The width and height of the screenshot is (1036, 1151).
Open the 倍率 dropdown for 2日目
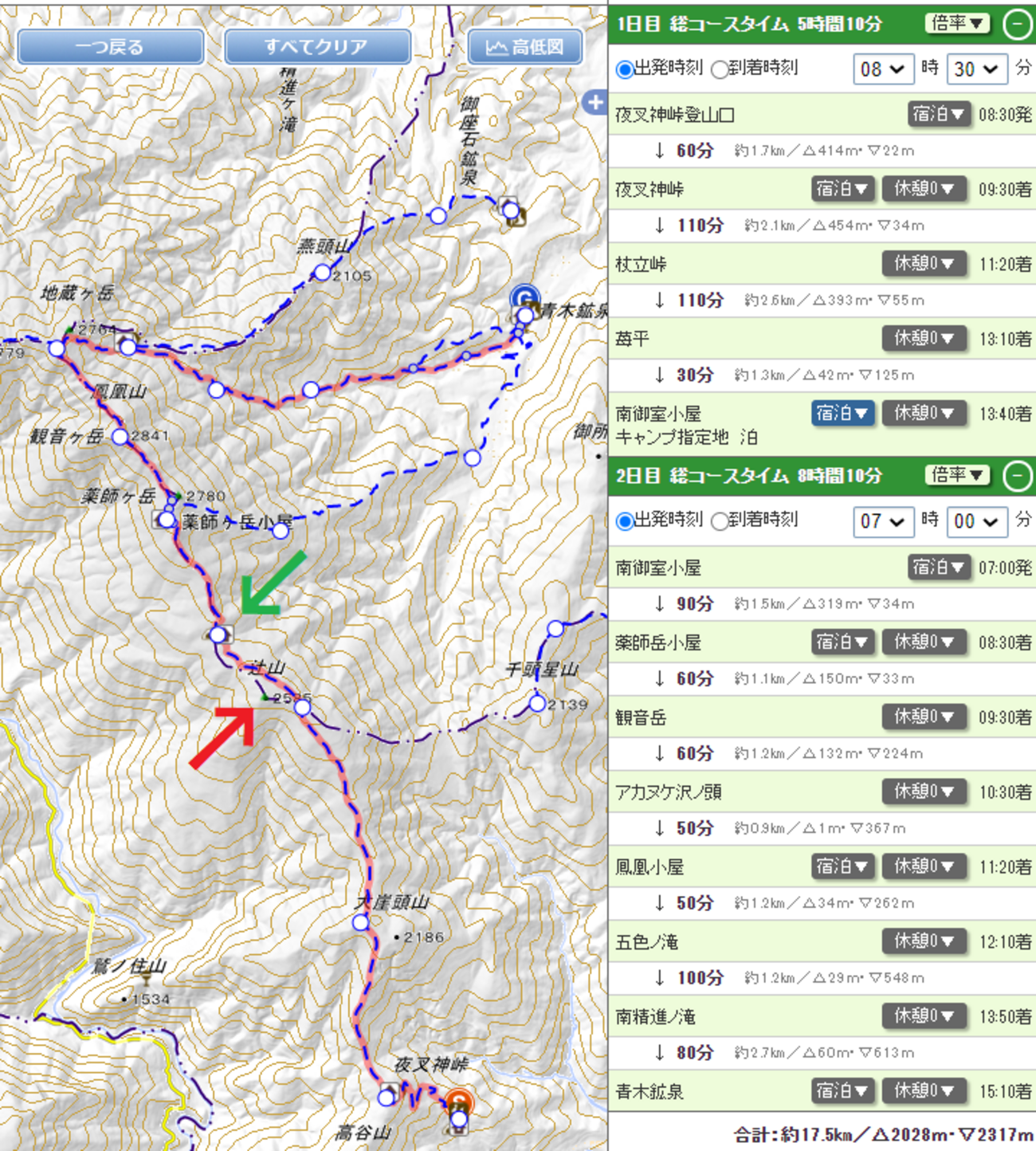(956, 475)
